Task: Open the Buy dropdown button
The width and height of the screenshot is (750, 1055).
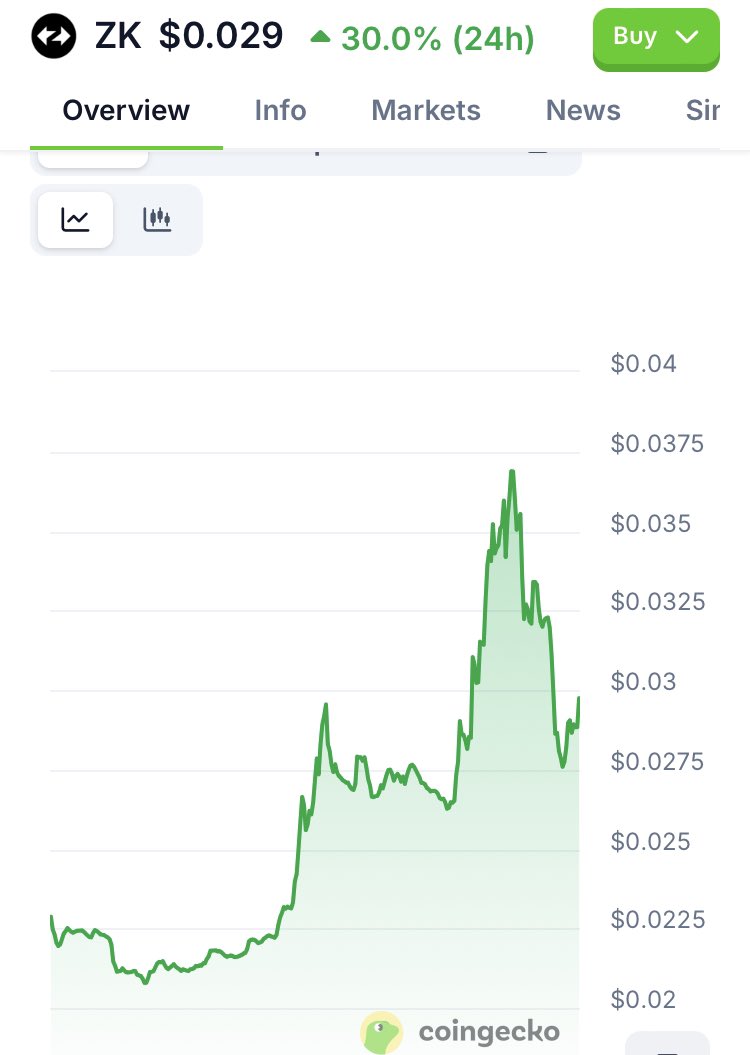Action: coord(655,38)
